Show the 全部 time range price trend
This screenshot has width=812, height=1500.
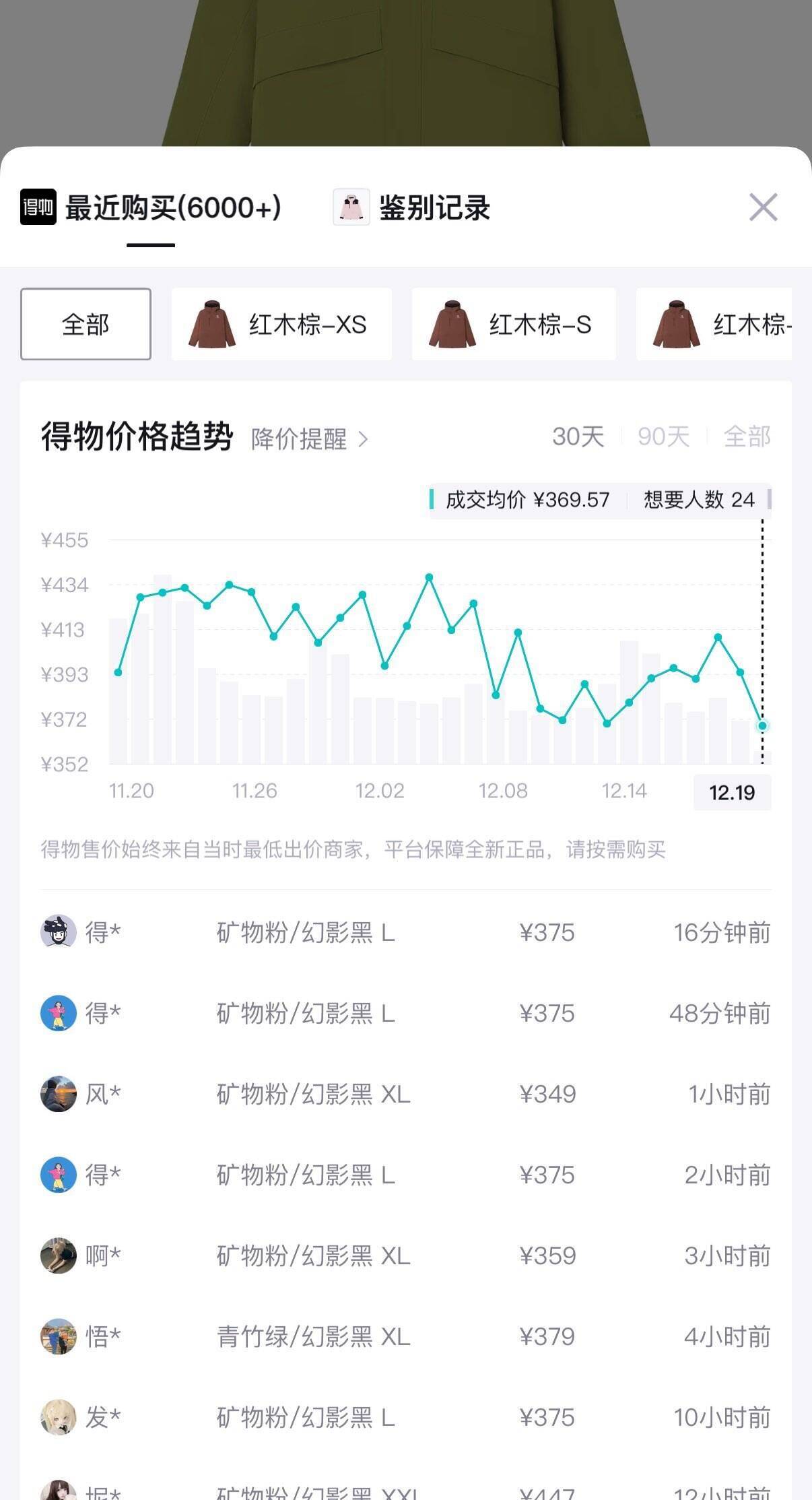747,436
